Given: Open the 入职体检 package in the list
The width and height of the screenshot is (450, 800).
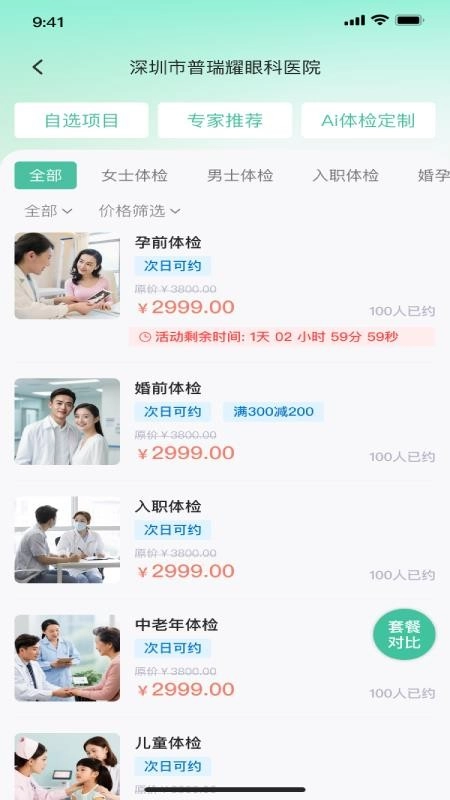Looking at the screenshot, I should (x=225, y=540).
